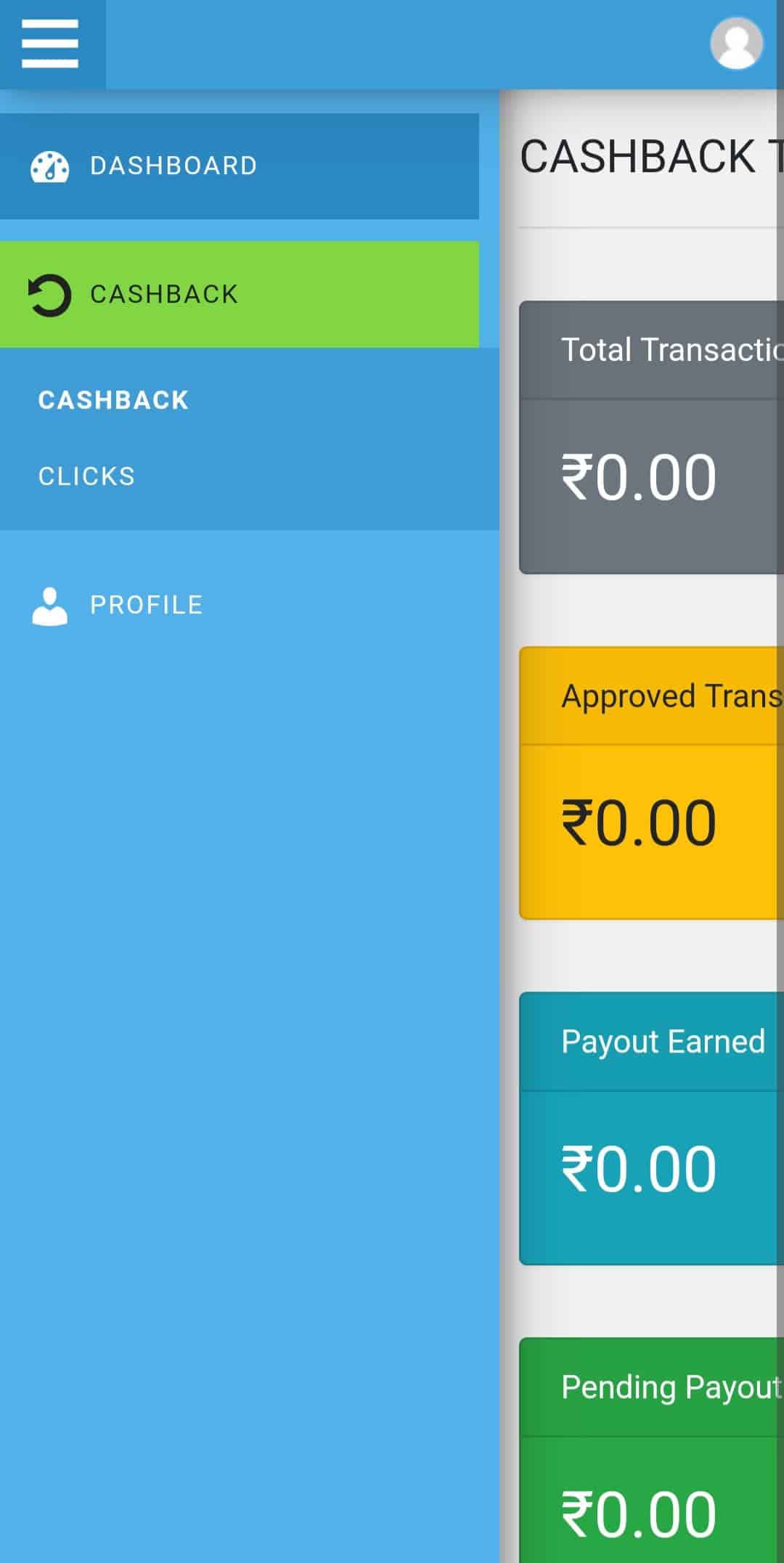Go to Dashboard in the side menu
Image resolution: width=784 pixels, height=1563 pixels.
pyautogui.click(x=240, y=166)
